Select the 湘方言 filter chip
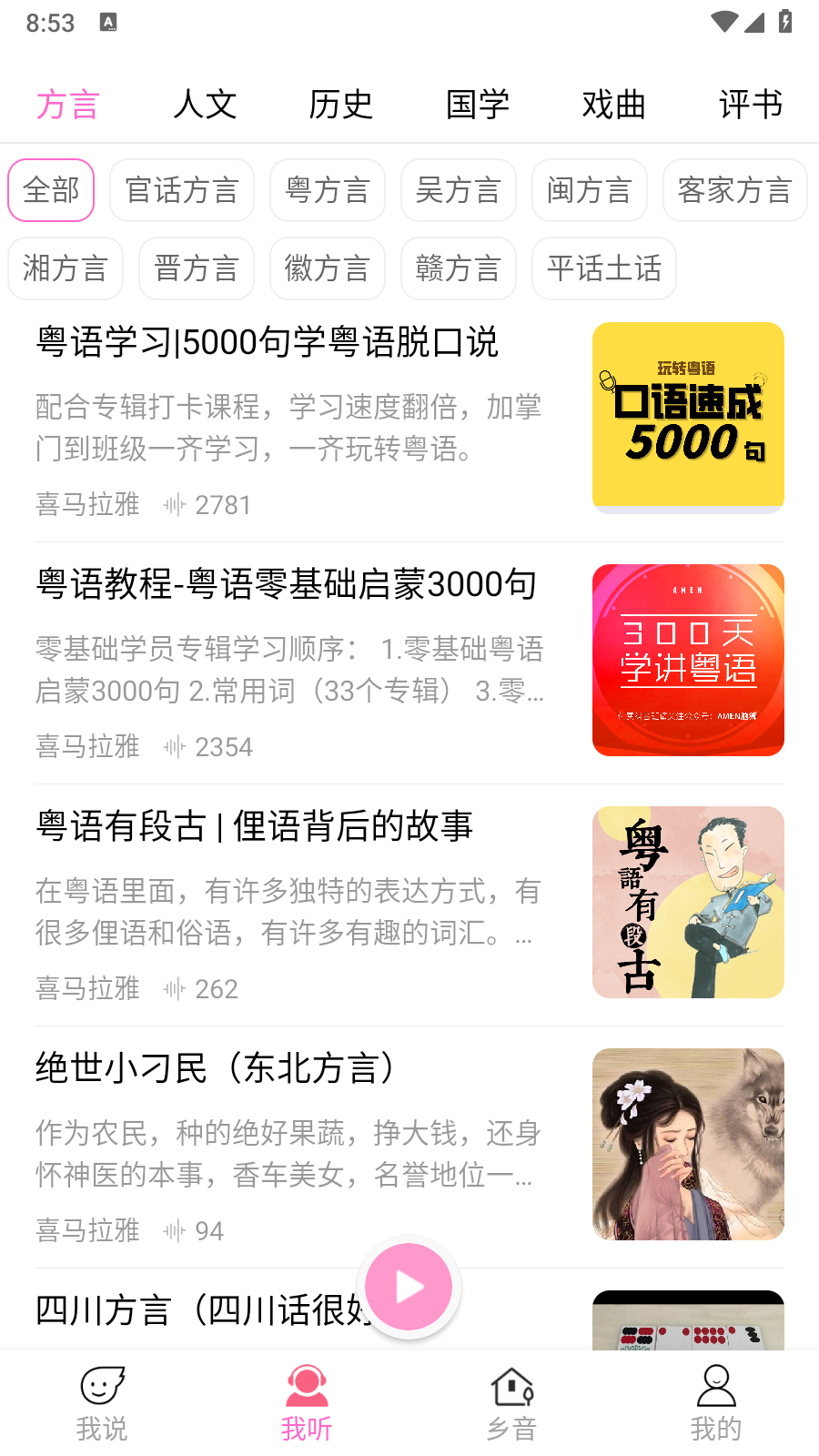Image resolution: width=819 pixels, height=1456 pixels. [65, 268]
